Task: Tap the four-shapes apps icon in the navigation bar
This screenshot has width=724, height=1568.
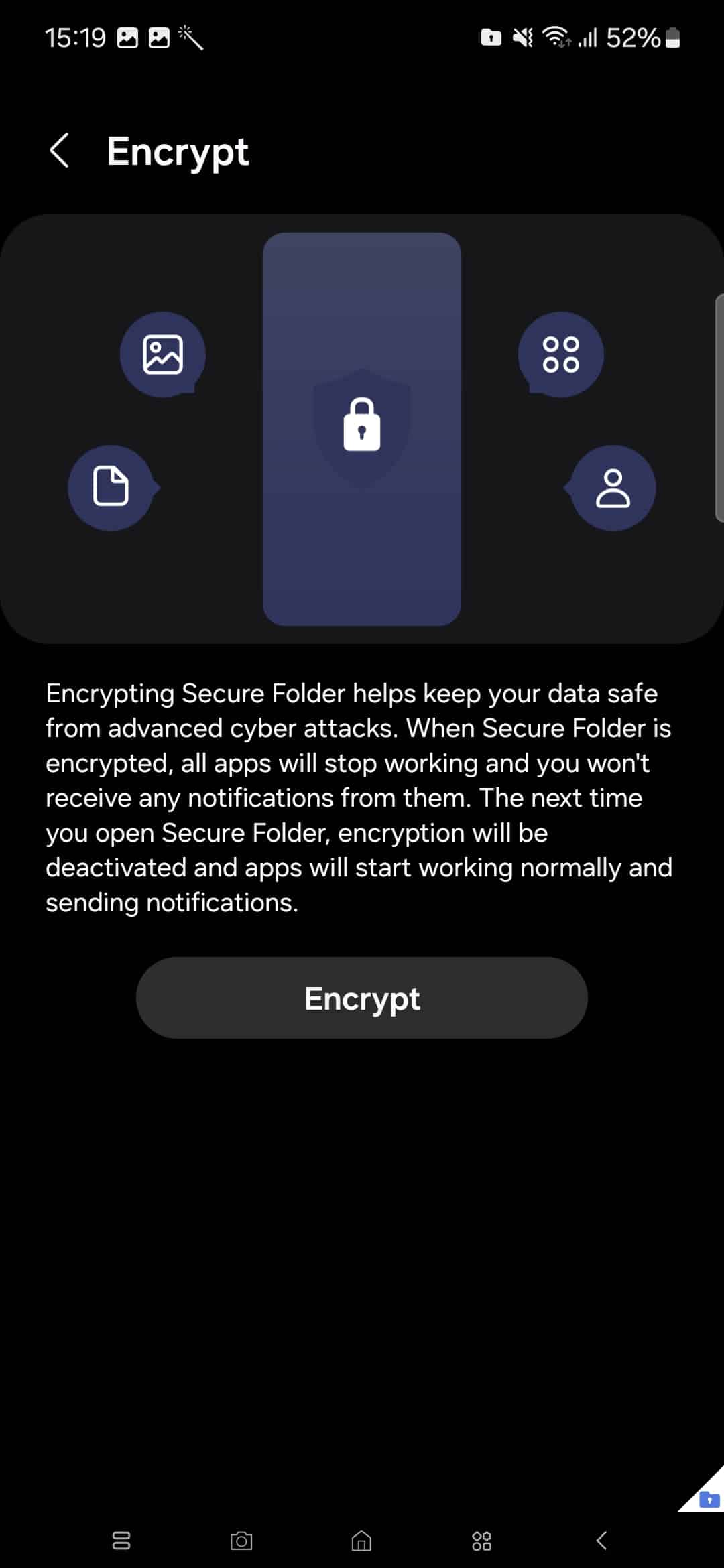Action: (481, 1541)
